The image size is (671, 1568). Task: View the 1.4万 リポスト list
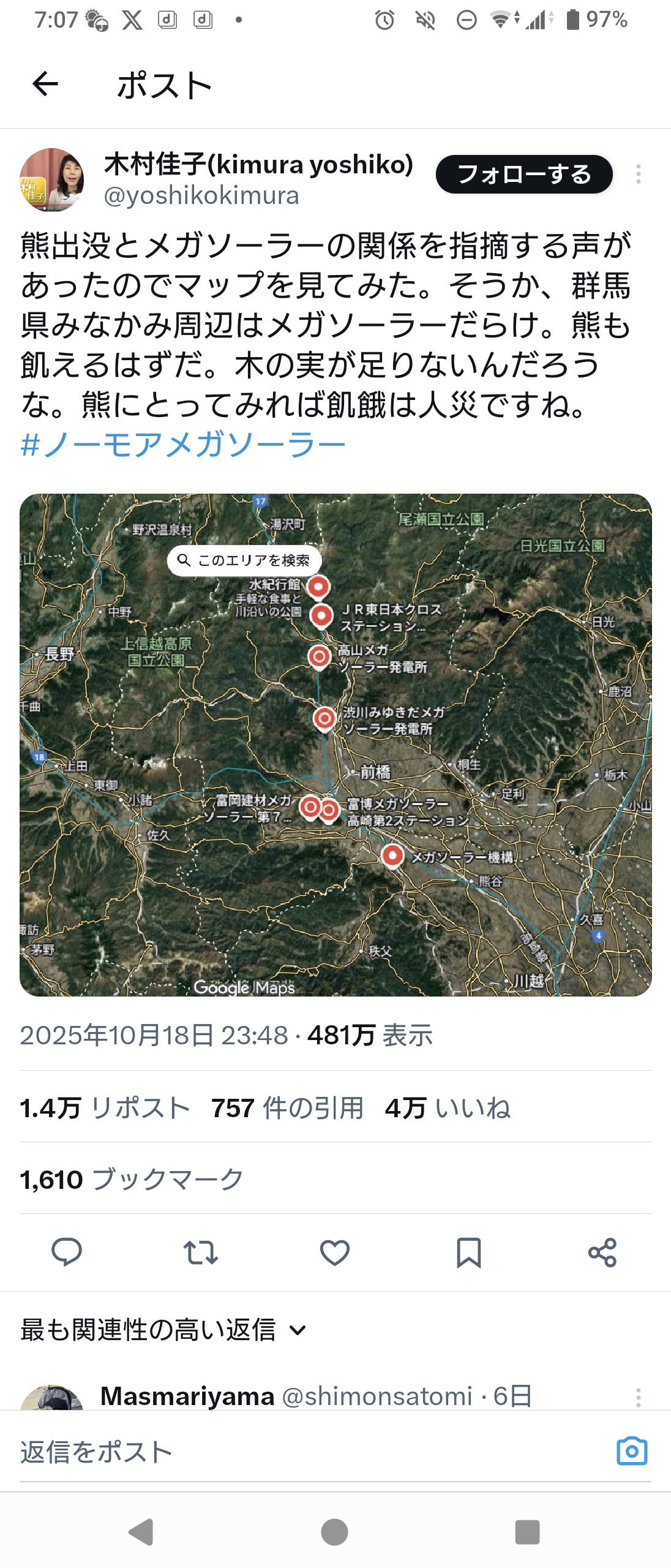pyautogui.click(x=105, y=1108)
